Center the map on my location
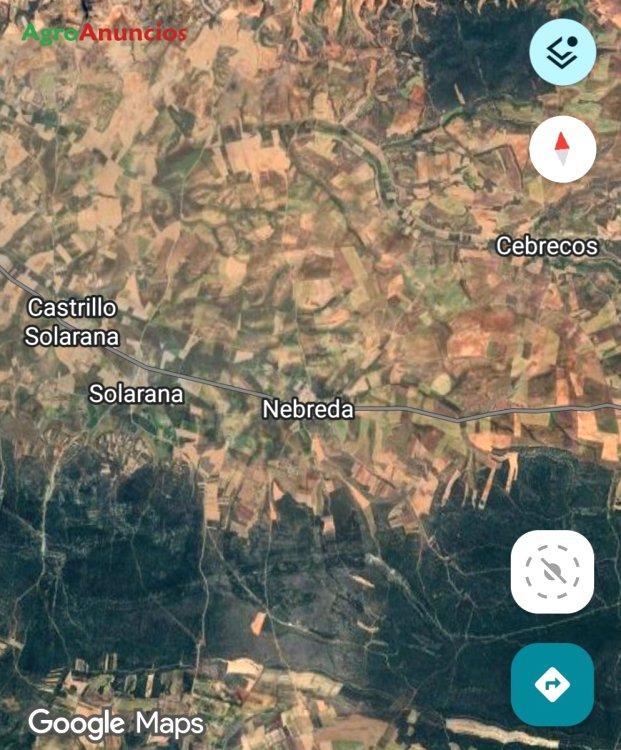Viewport: 621px width, 750px height. [552, 571]
